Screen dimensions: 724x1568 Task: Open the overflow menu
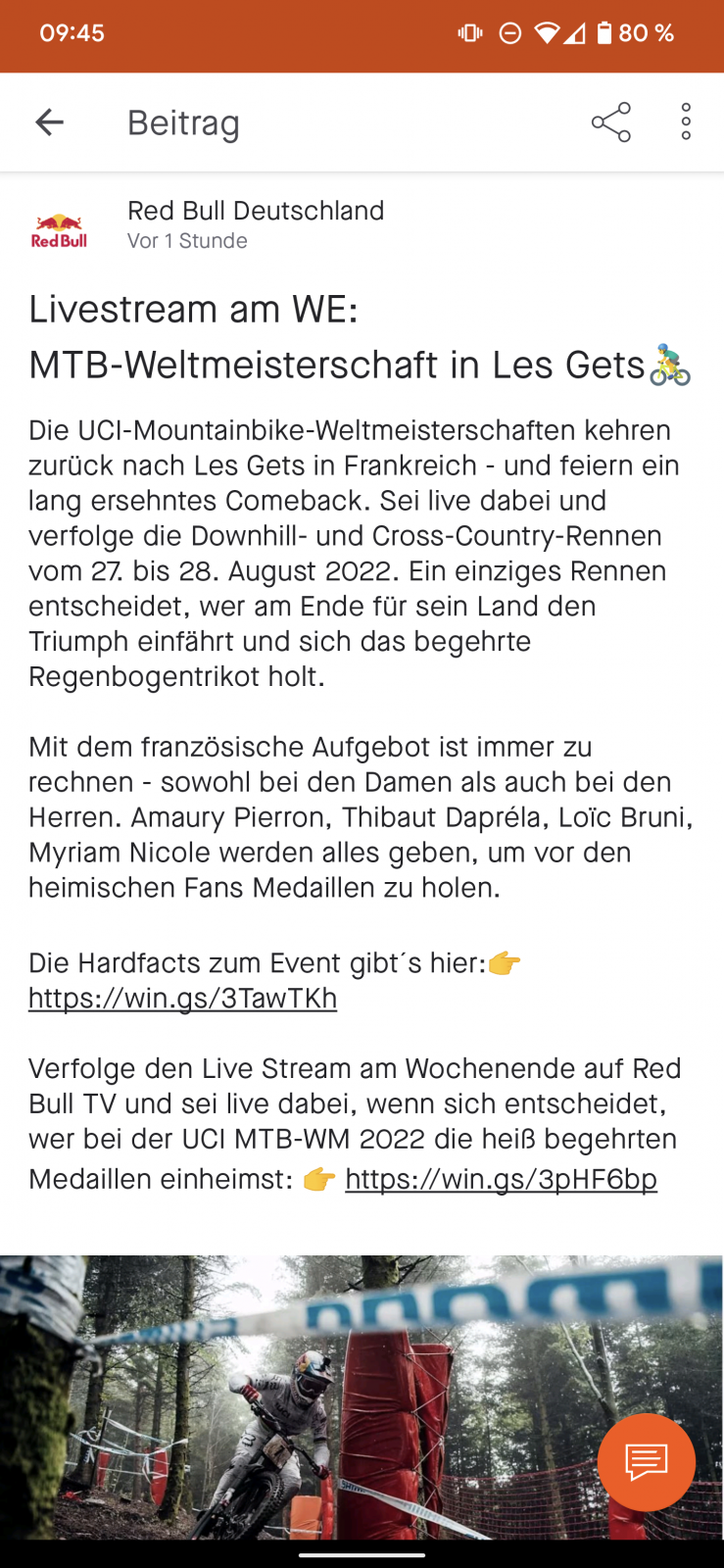(x=686, y=122)
